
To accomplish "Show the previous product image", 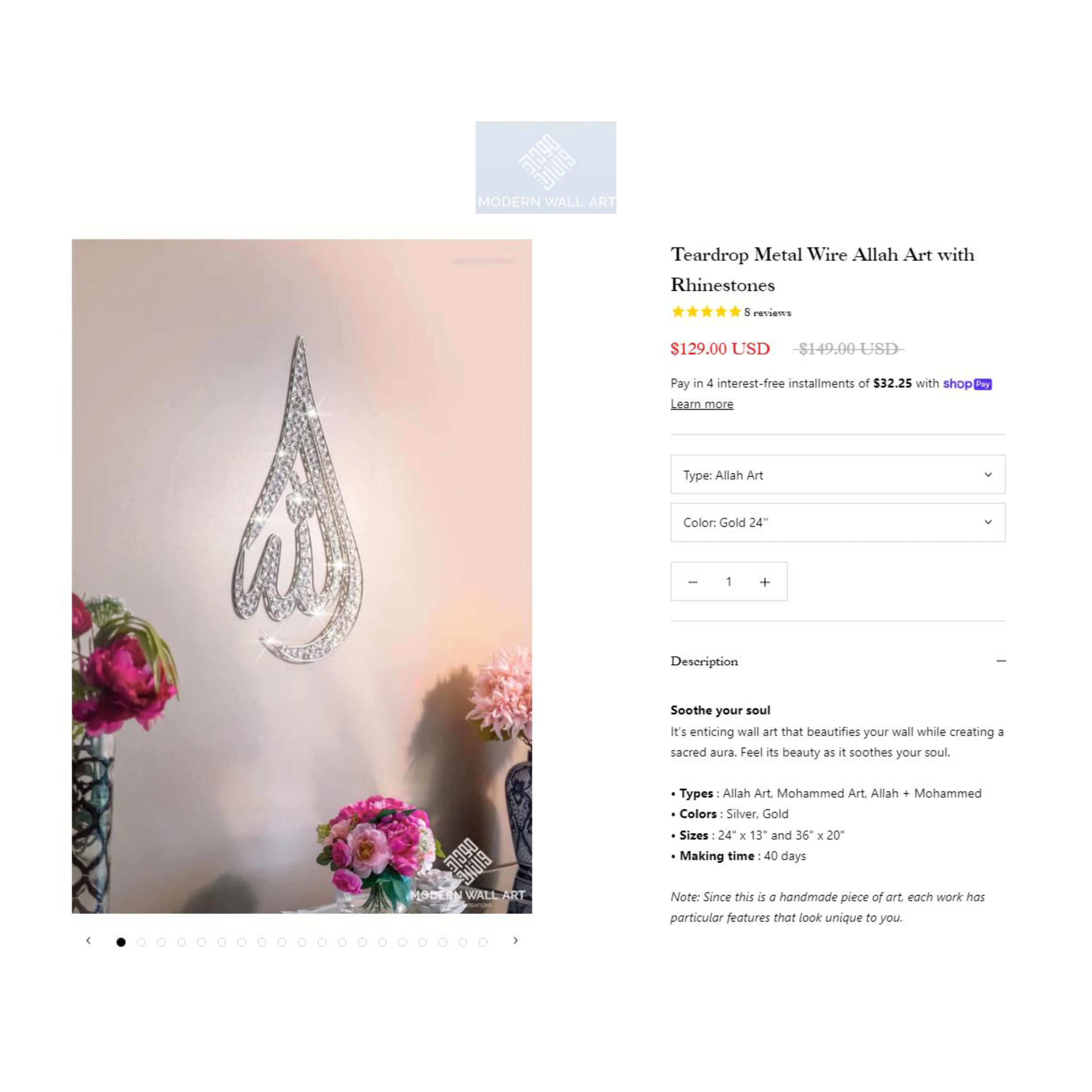I will click(88, 940).
